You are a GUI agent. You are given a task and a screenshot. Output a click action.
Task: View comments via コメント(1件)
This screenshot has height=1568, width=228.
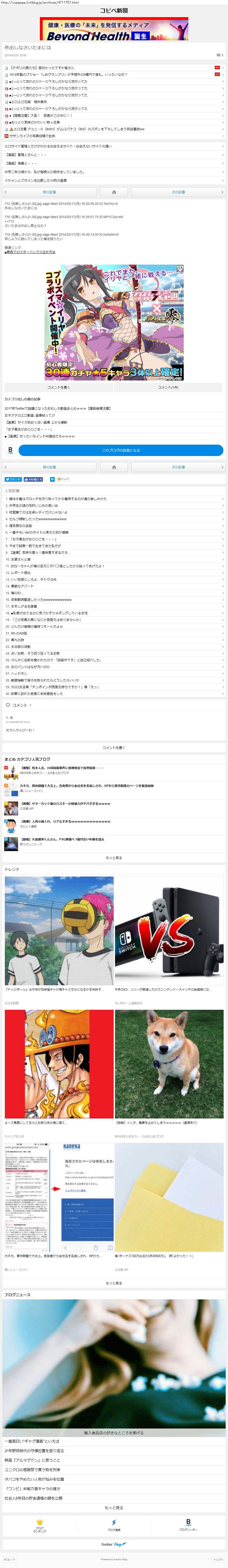point(168,387)
